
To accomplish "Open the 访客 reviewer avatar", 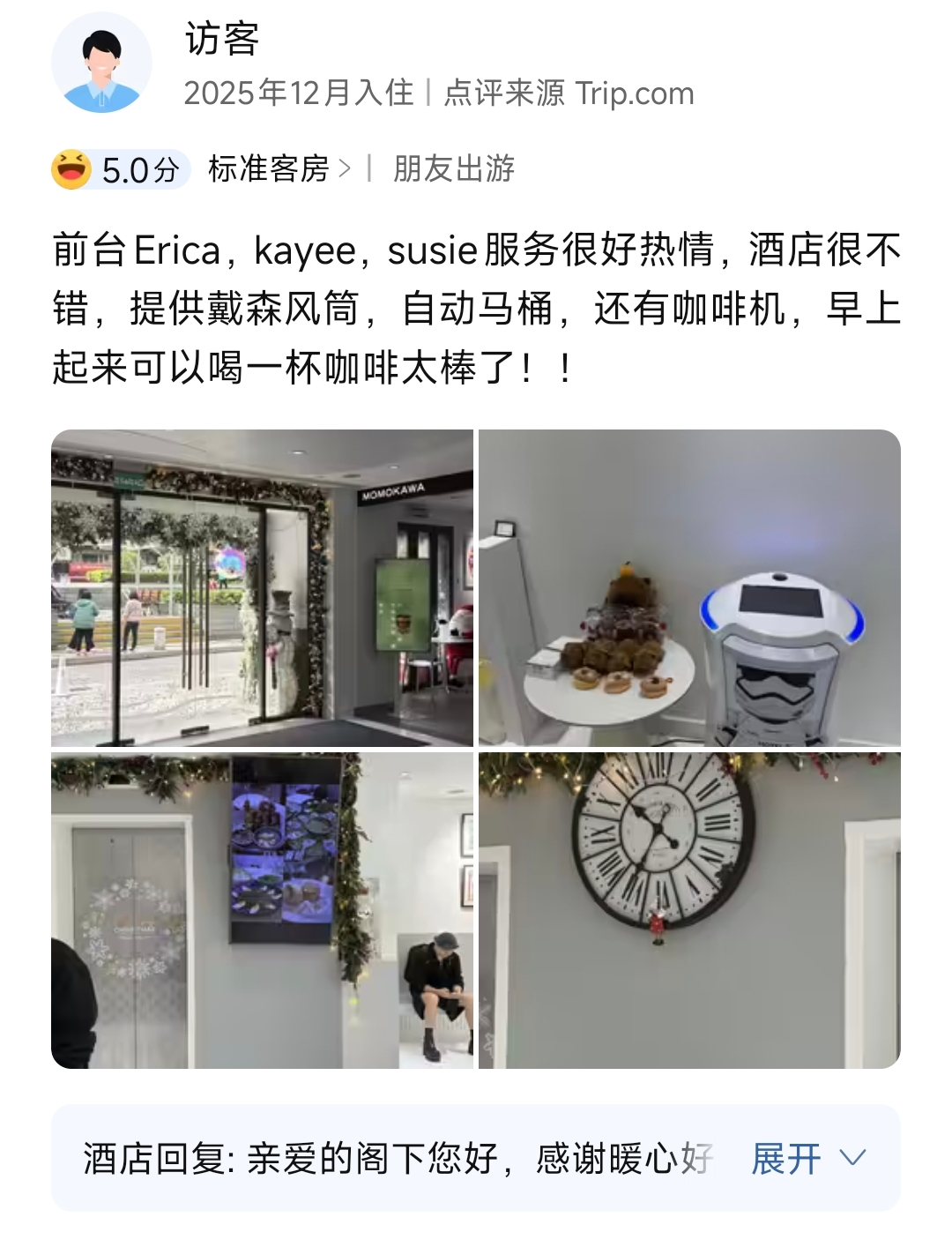I will [x=101, y=63].
